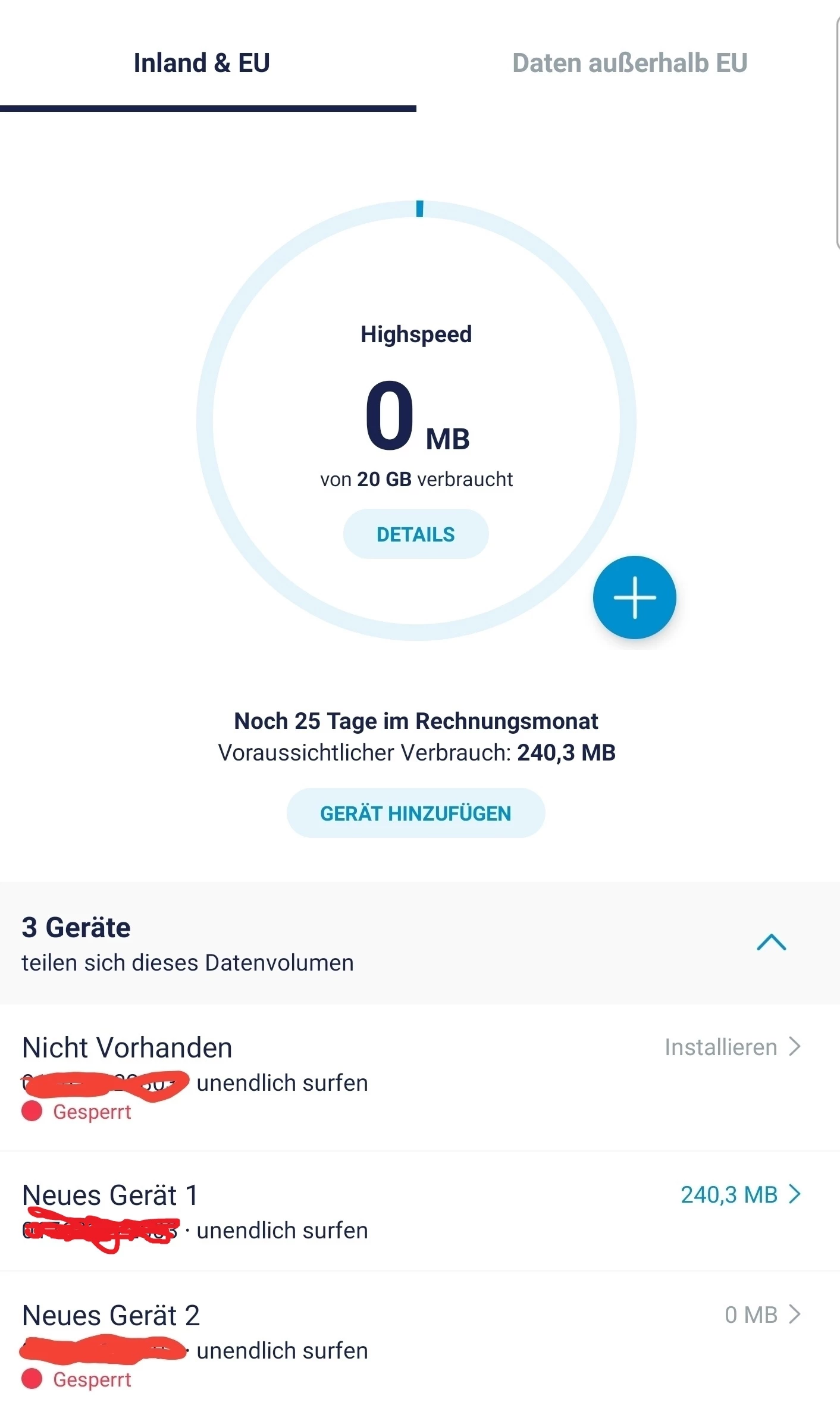
Task: Switch to Daten außerhalb EU tab
Action: tap(629, 63)
